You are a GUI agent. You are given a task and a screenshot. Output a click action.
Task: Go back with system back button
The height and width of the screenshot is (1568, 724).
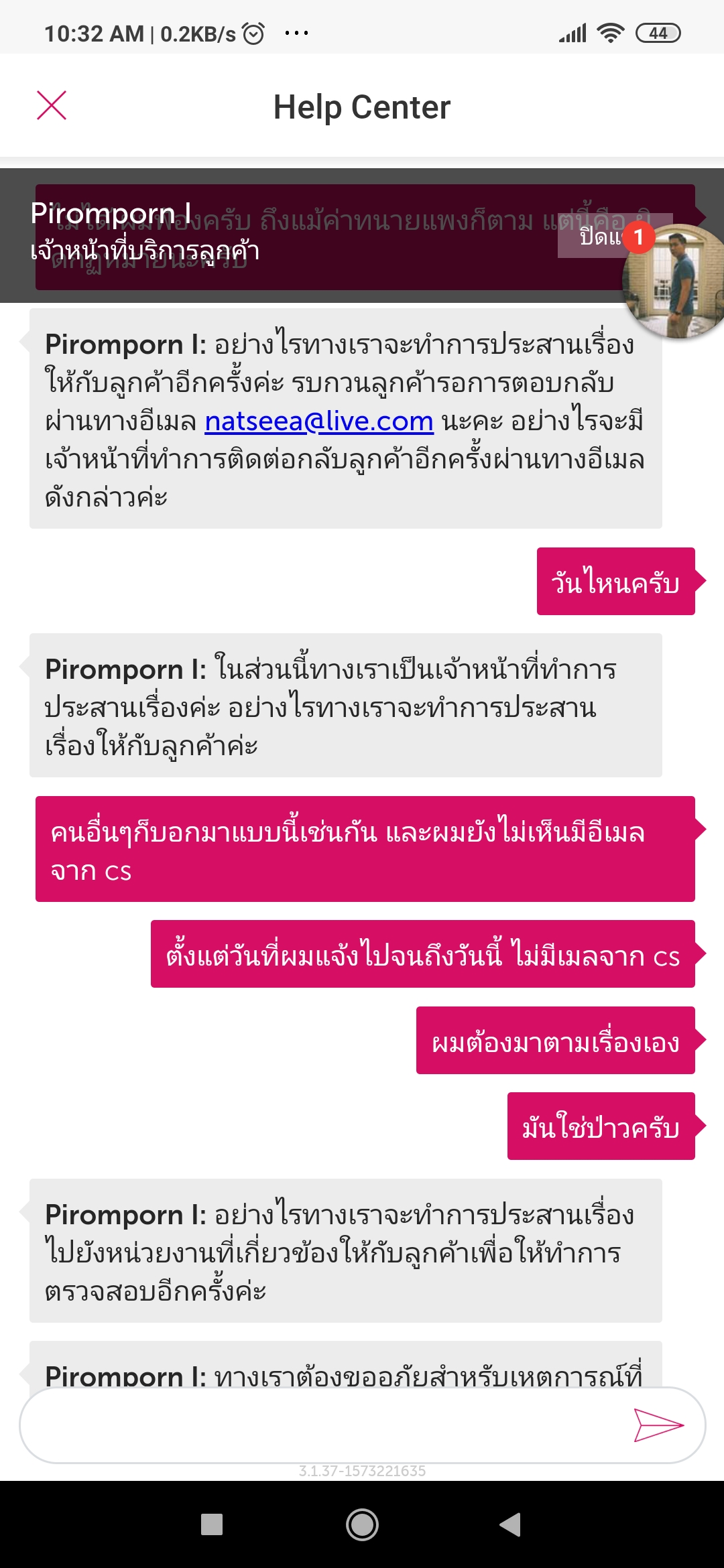(x=510, y=1524)
